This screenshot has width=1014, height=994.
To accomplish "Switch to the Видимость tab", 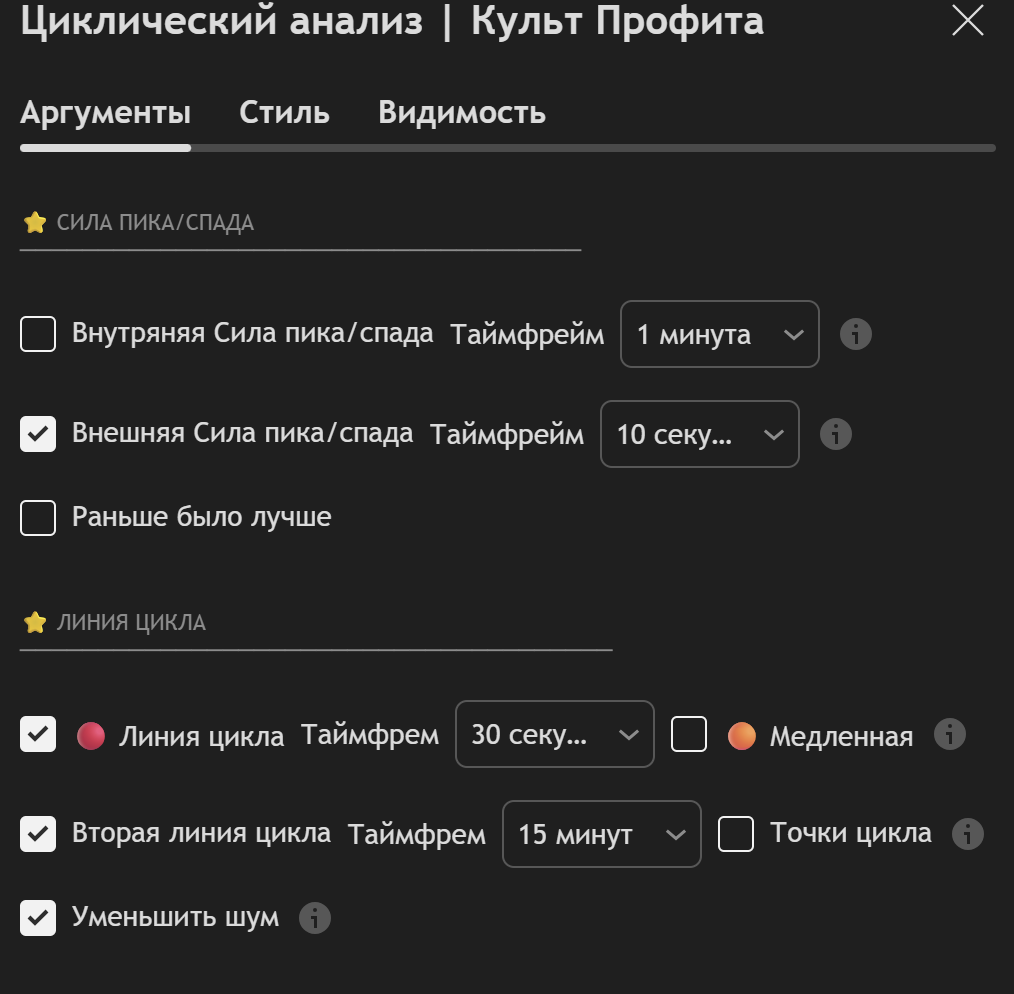I will pos(461,113).
